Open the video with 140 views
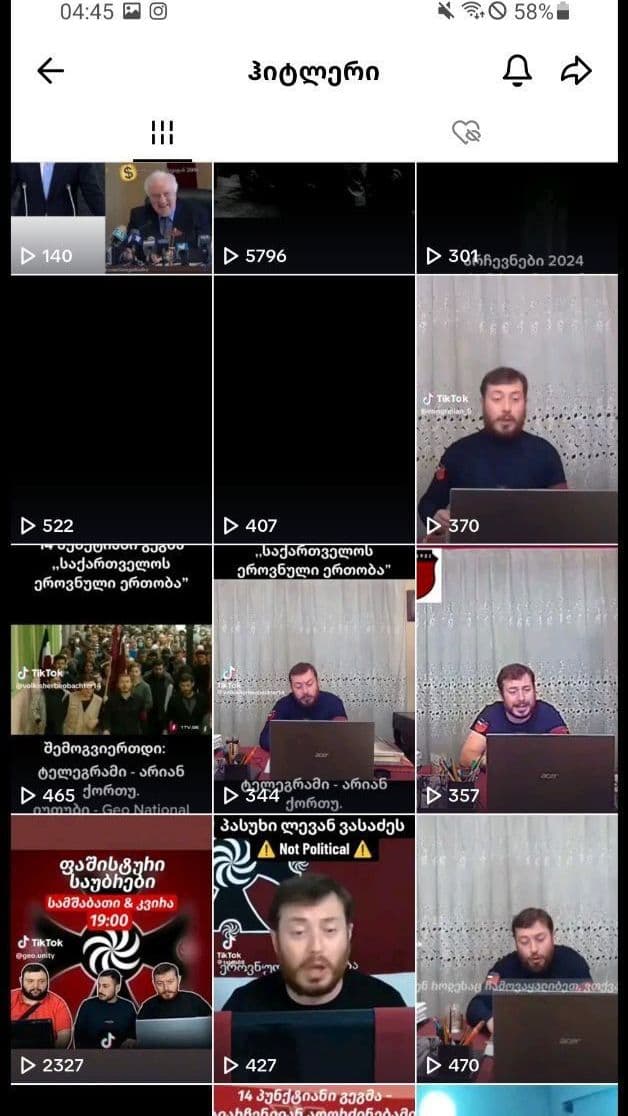628x1116 pixels. click(111, 217)
